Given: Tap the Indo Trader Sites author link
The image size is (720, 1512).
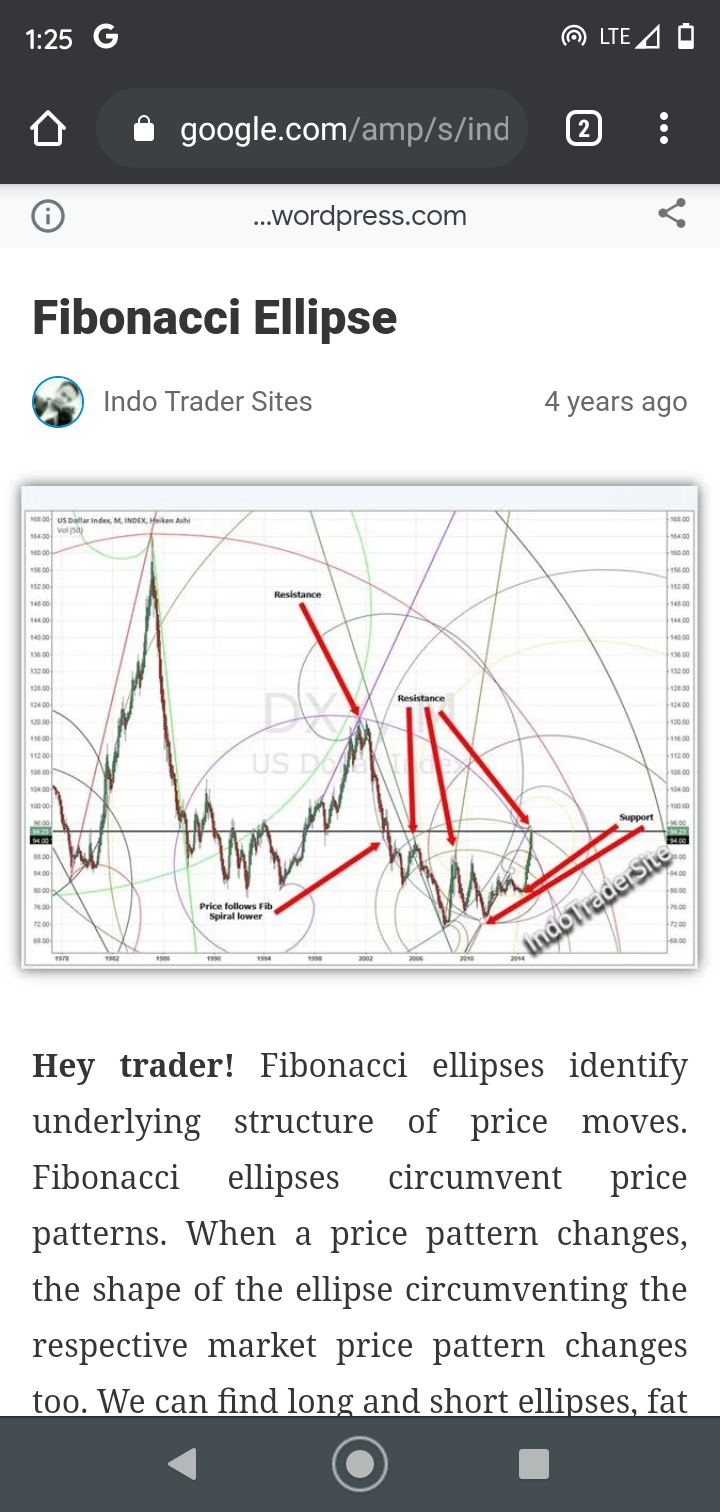Looking at the screenshot, I should click(207, 401).
